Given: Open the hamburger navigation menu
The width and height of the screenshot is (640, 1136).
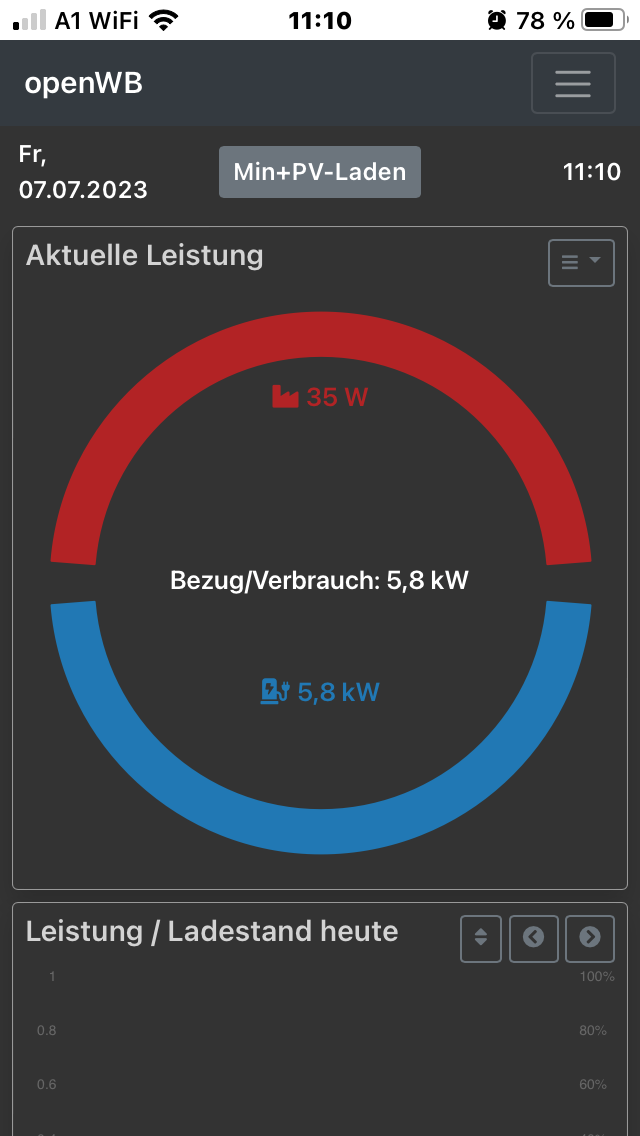Looking at the screenshot, I should point(573,83).
